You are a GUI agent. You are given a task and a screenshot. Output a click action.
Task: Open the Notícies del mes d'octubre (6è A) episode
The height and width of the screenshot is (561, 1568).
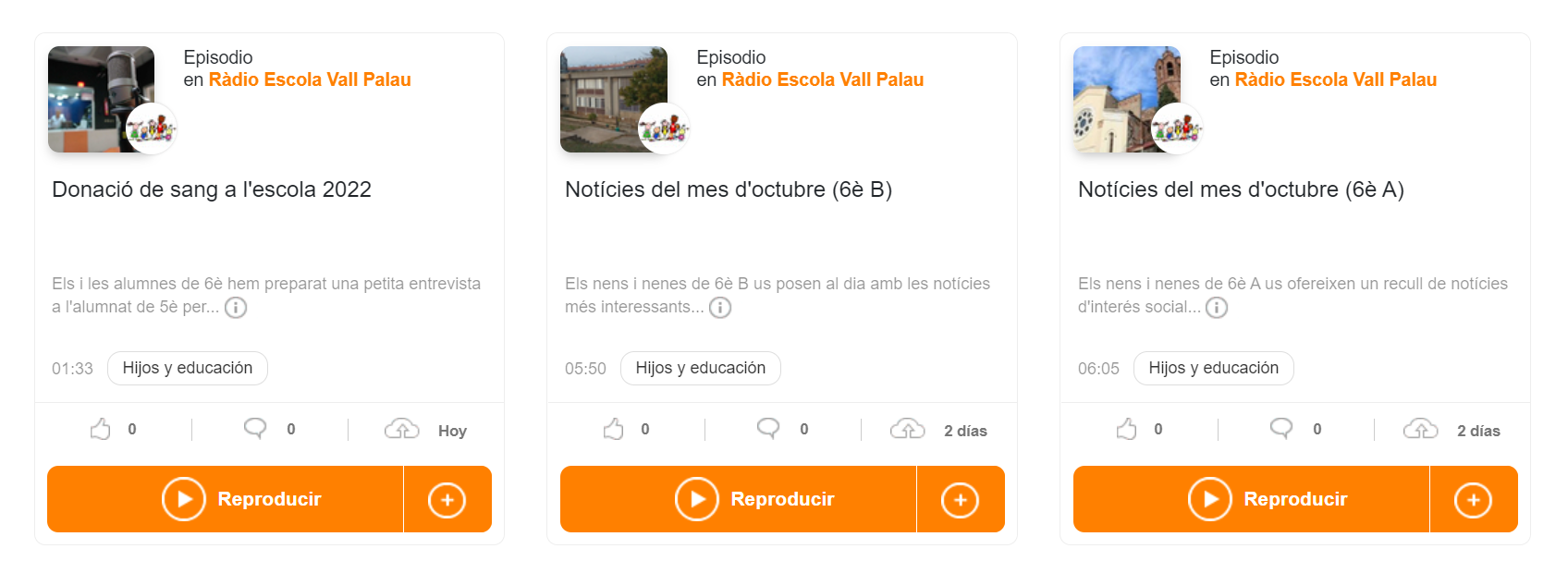1241,189
